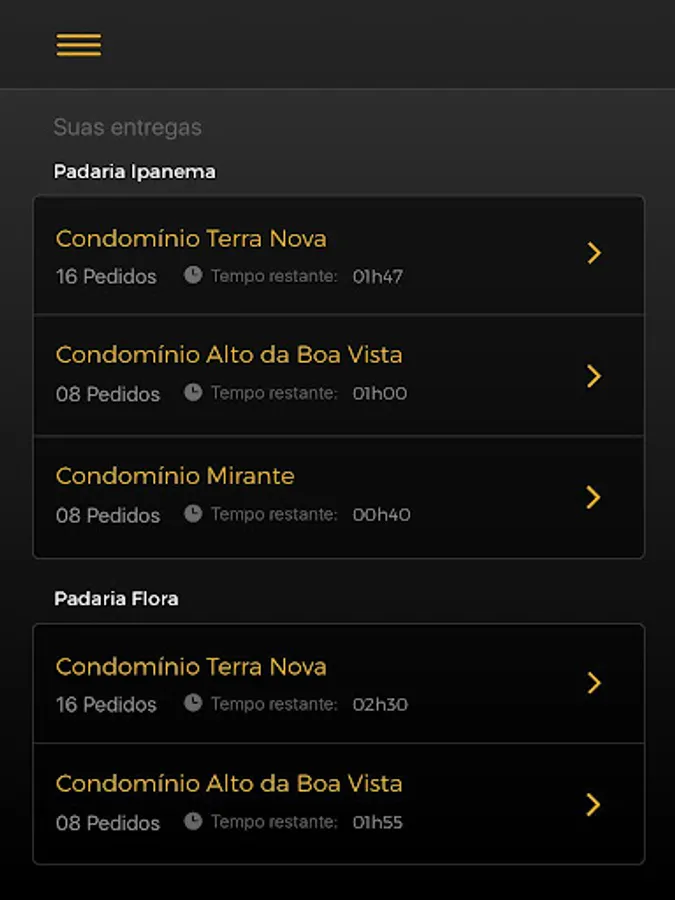Open Padaria Flora's Condomínio Terra Nova delivery
This screenshot has height=900, width=675.
pos(339,684)
